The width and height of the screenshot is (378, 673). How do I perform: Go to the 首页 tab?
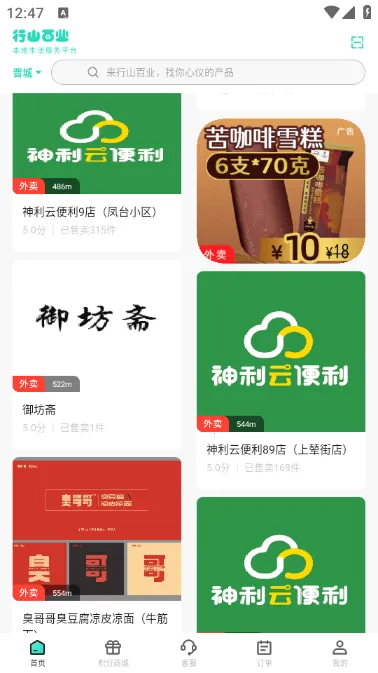pos(38,653)
